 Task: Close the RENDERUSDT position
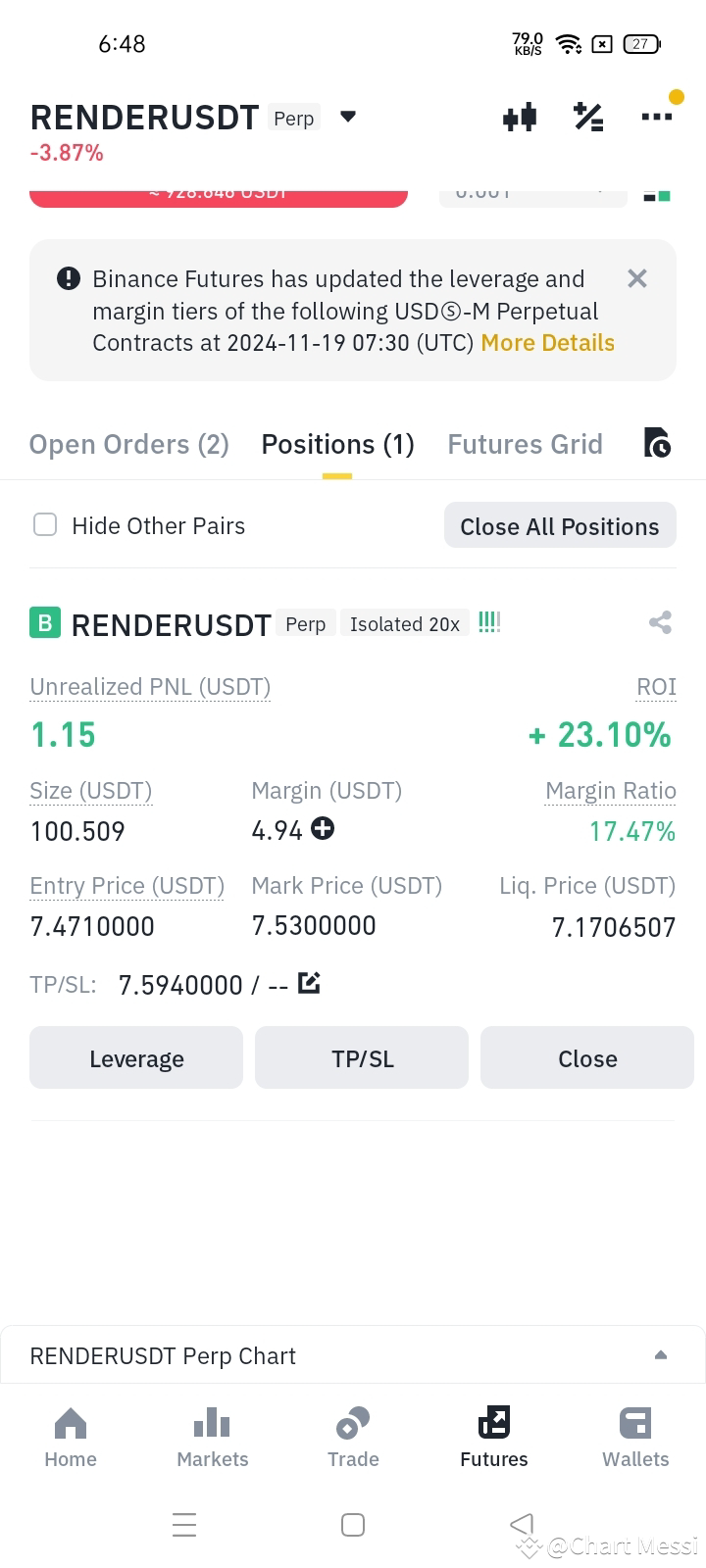(x=587, y=1057)
